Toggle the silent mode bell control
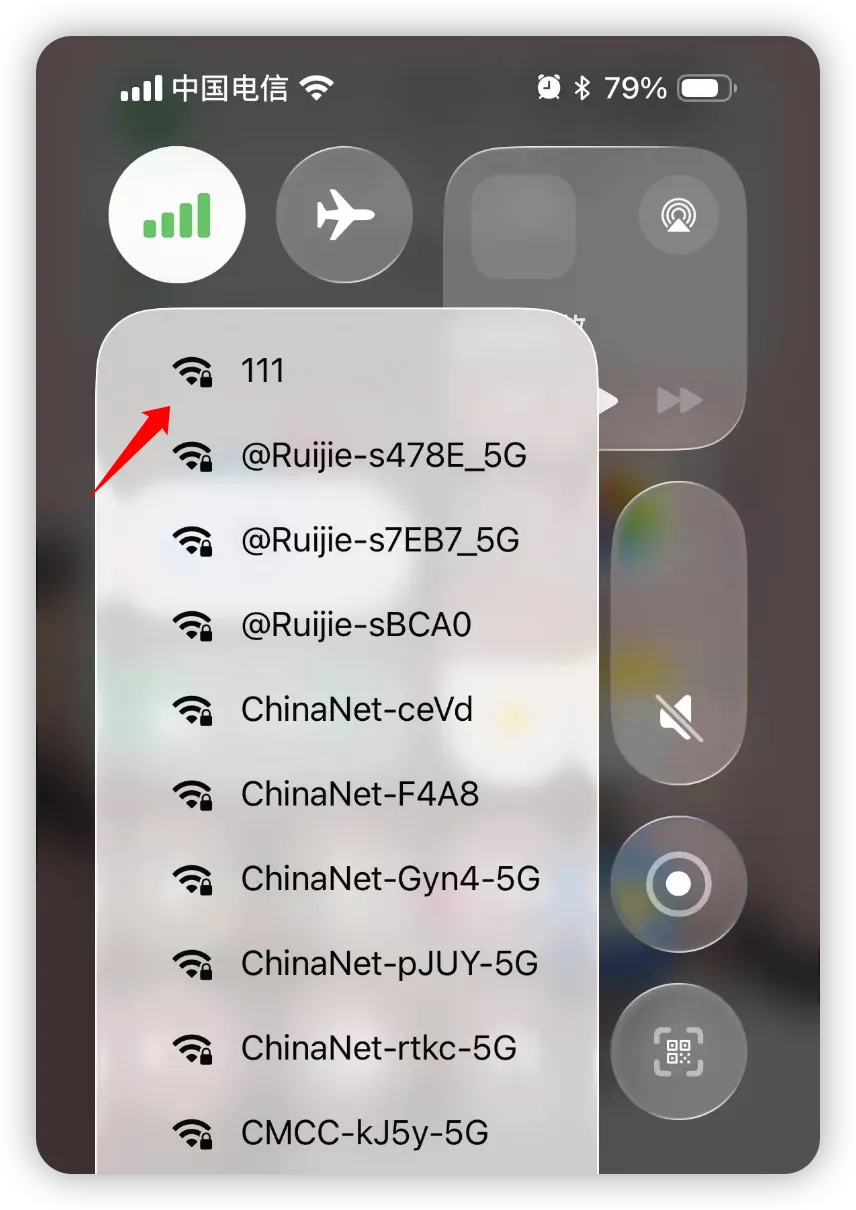This screenshot has width=856, height=1210. pyautogui.click(x=679, y=716)
